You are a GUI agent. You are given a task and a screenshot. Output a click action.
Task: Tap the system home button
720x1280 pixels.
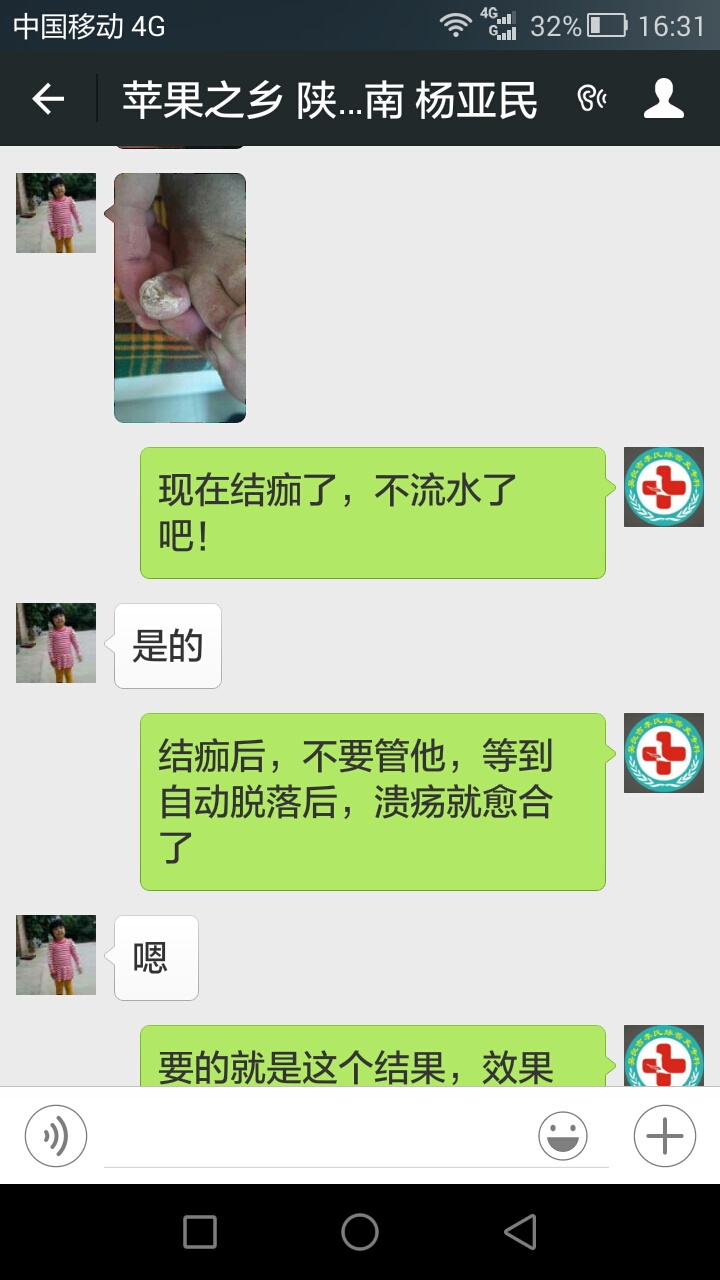pyautogui.click(x=360, y=1232)
